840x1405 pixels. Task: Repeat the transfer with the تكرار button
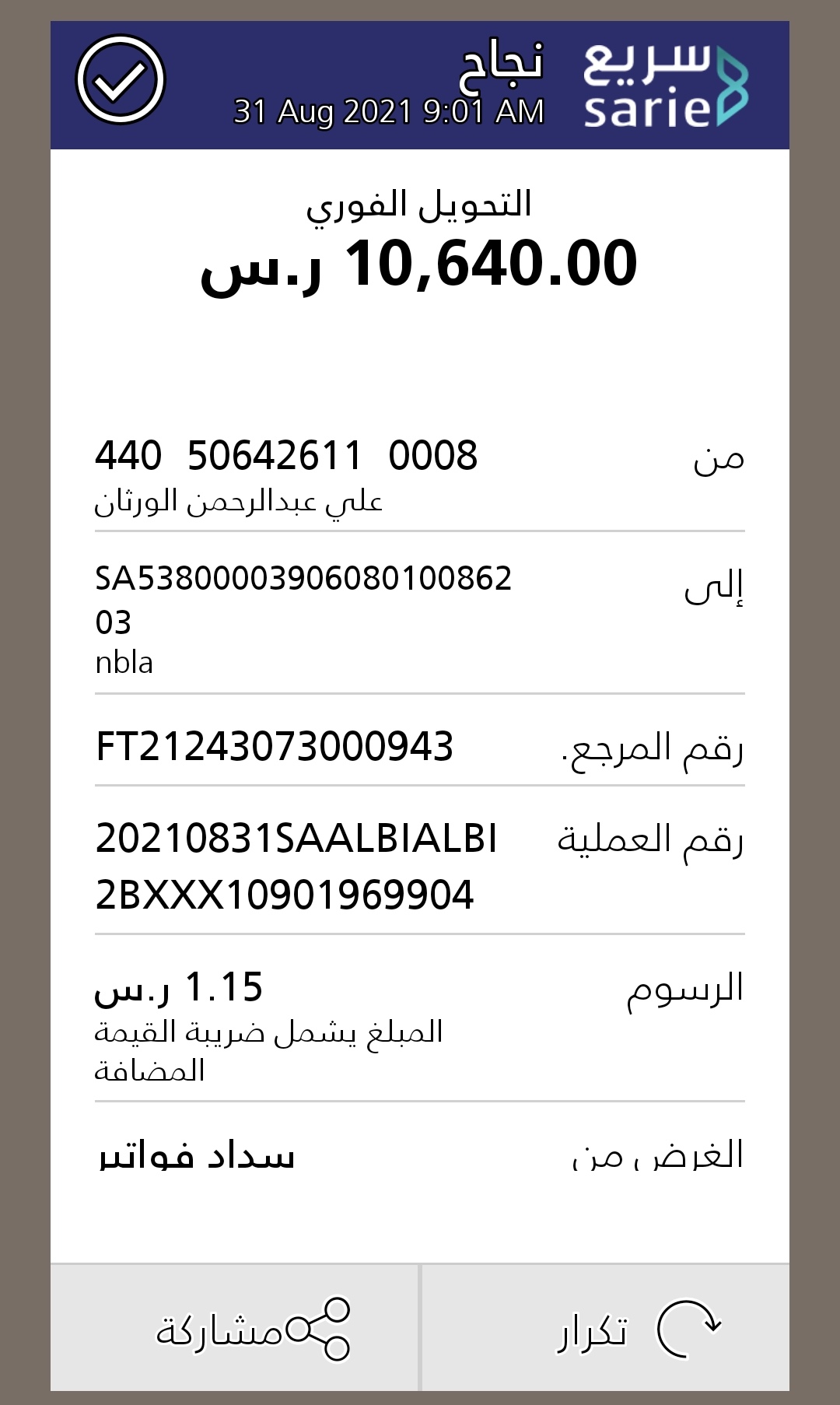point(606,1328)
